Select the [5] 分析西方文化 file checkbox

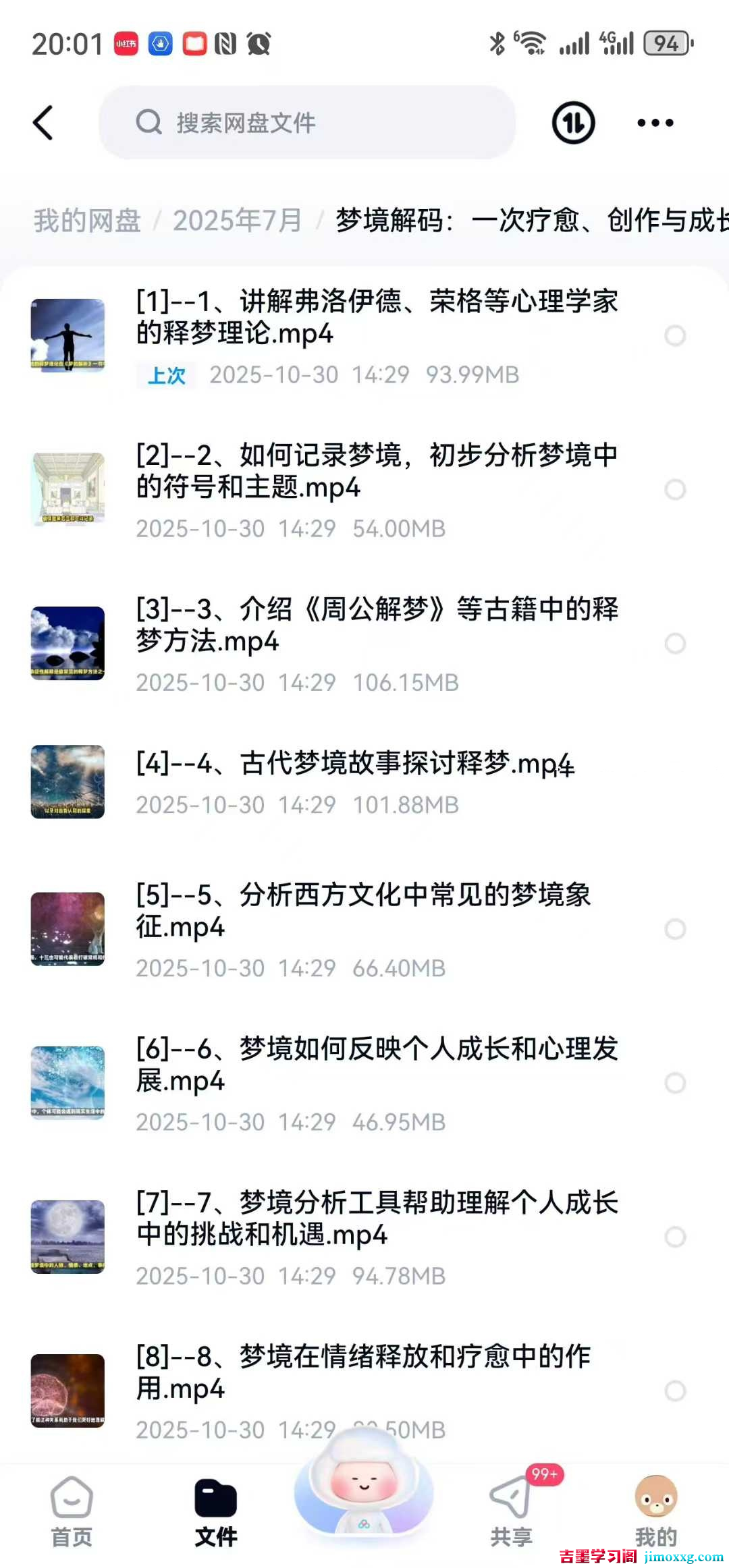(675, 929)
